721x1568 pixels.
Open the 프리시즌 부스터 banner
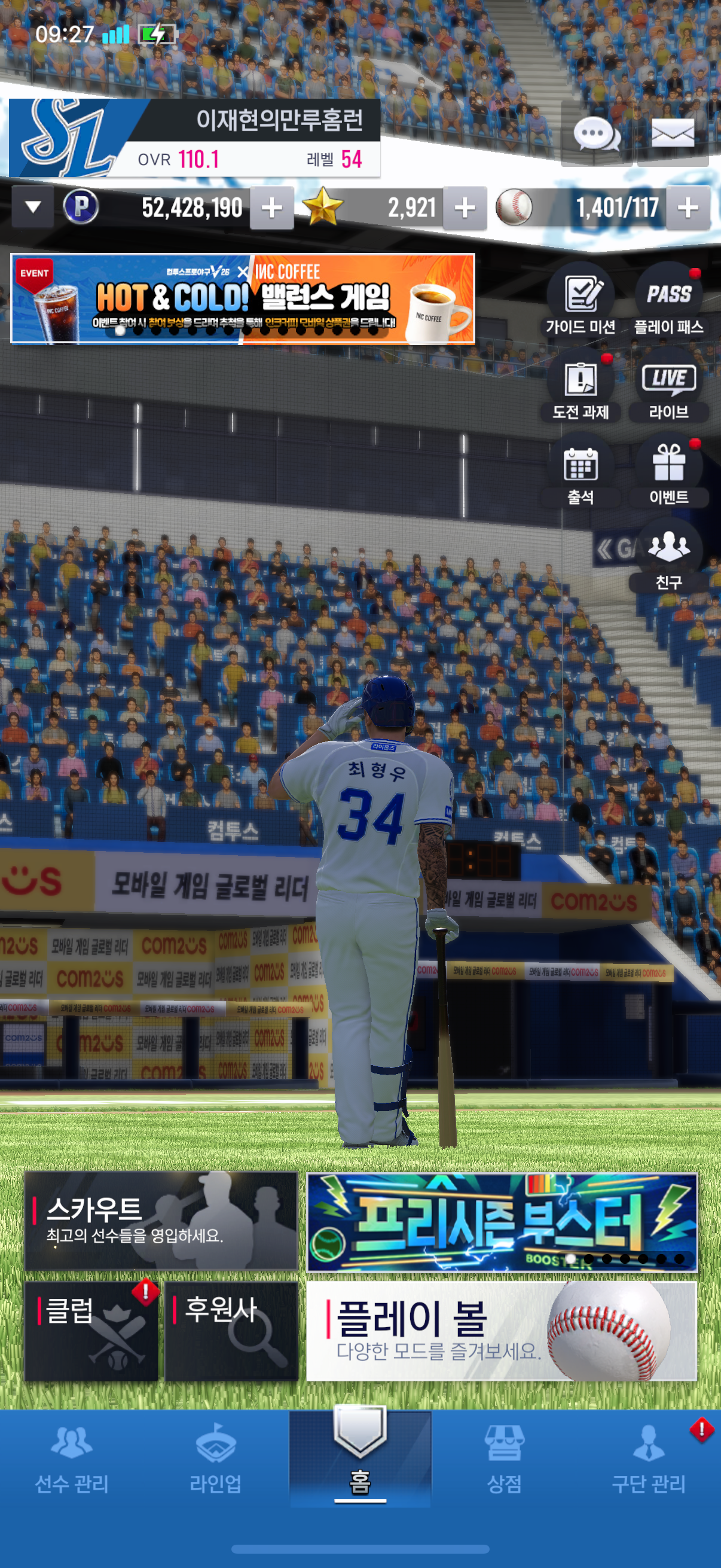coord(502,1222)
